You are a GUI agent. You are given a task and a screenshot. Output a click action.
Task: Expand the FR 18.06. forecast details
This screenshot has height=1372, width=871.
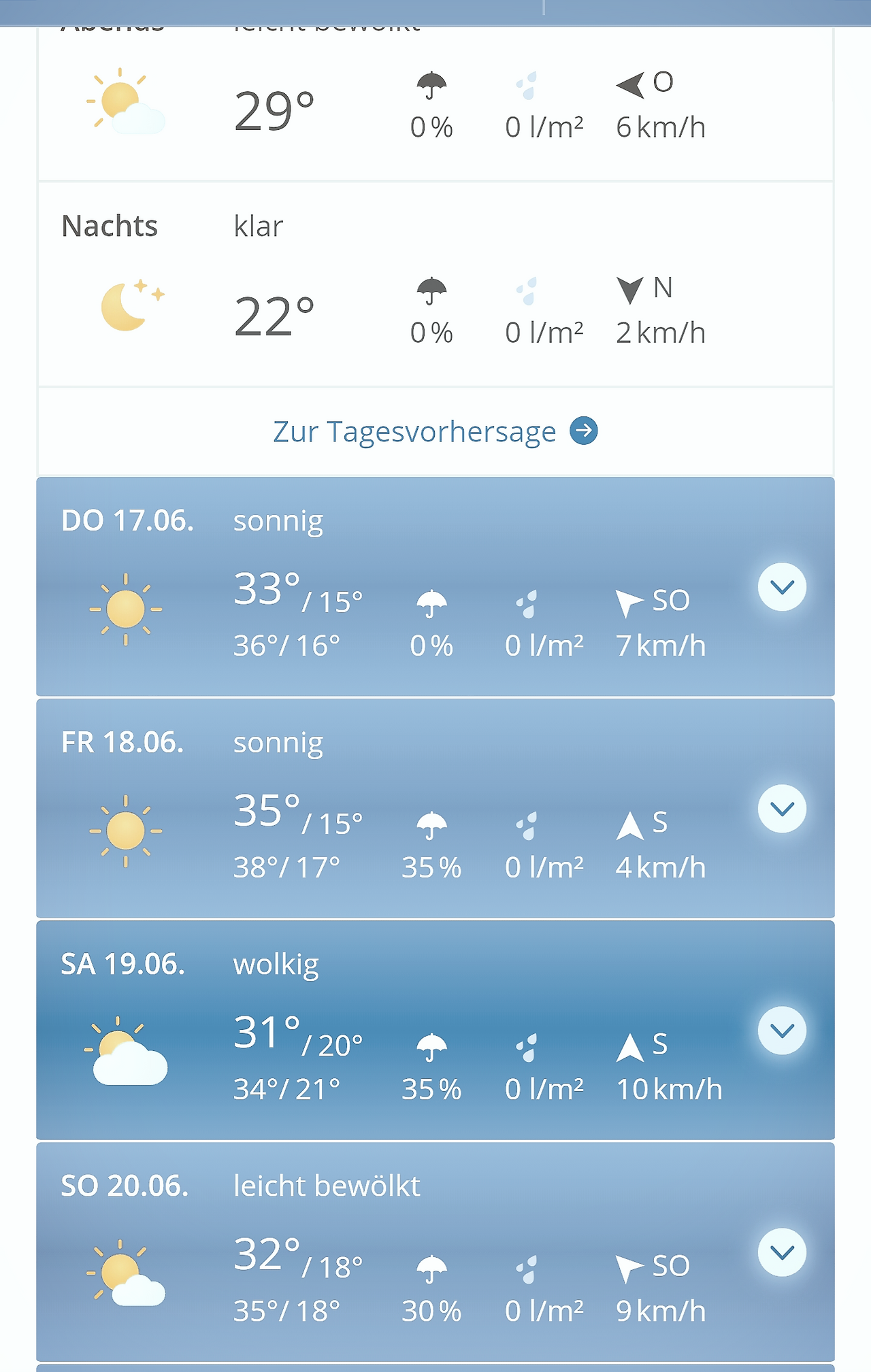click(x=782, y=809)
